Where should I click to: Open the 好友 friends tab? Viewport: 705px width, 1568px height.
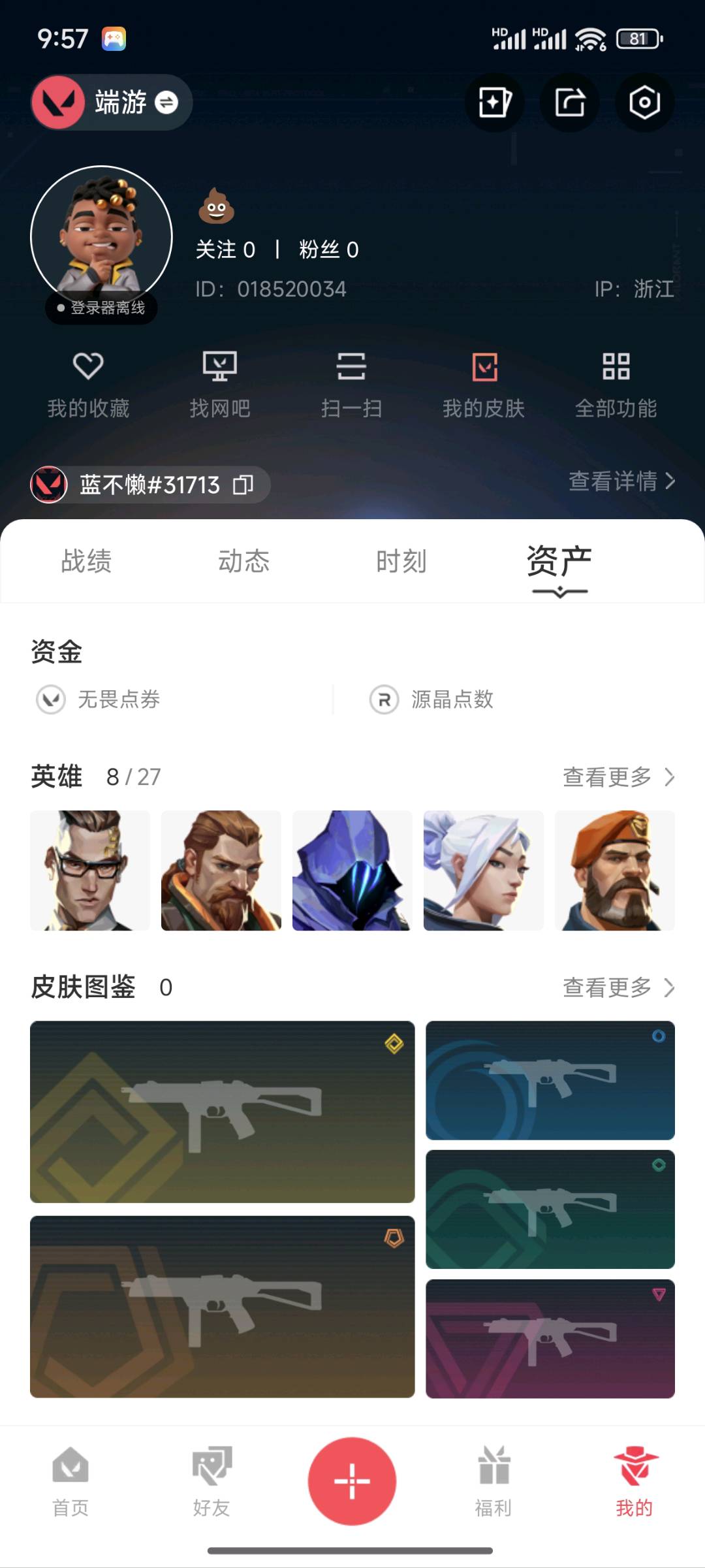point(211,1480)
